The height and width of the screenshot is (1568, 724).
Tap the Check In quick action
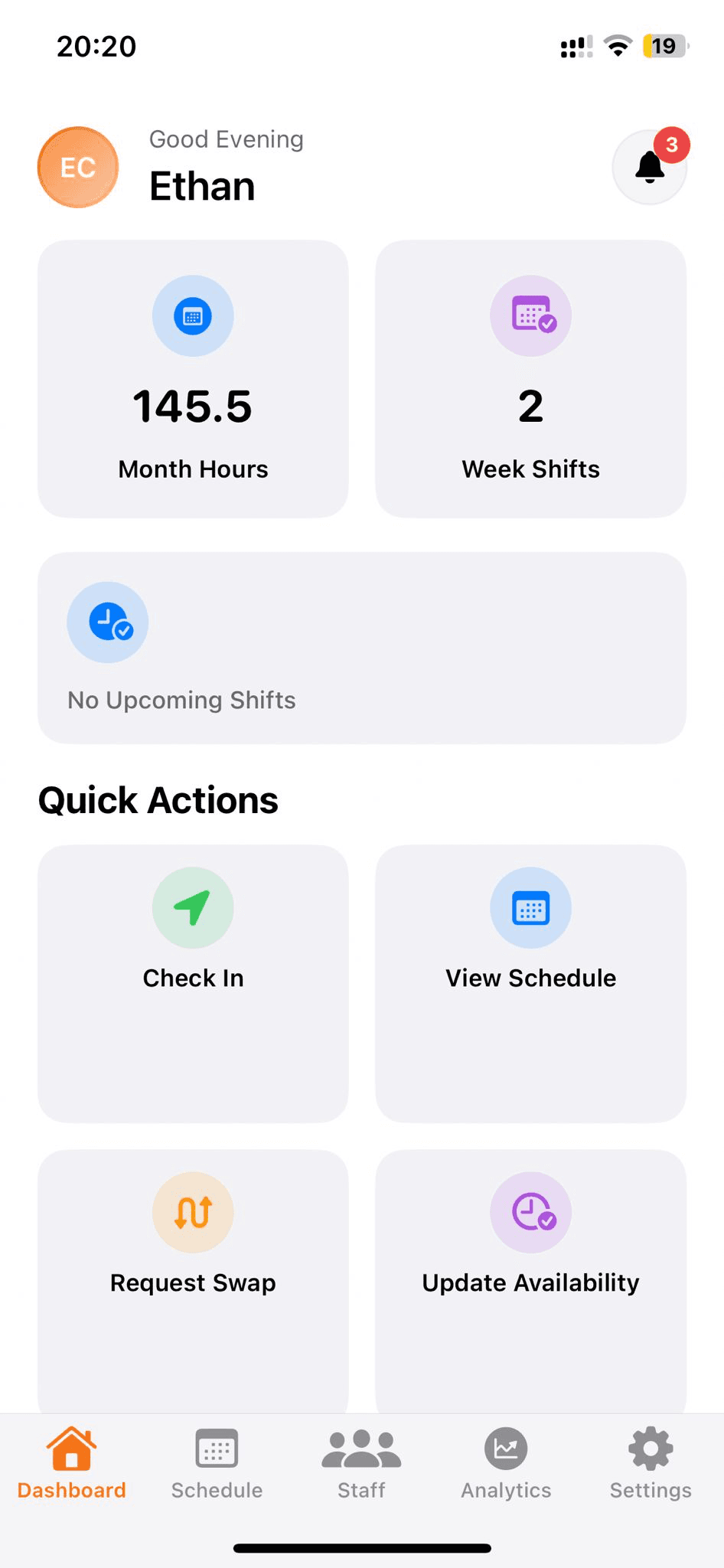point(193,983)
